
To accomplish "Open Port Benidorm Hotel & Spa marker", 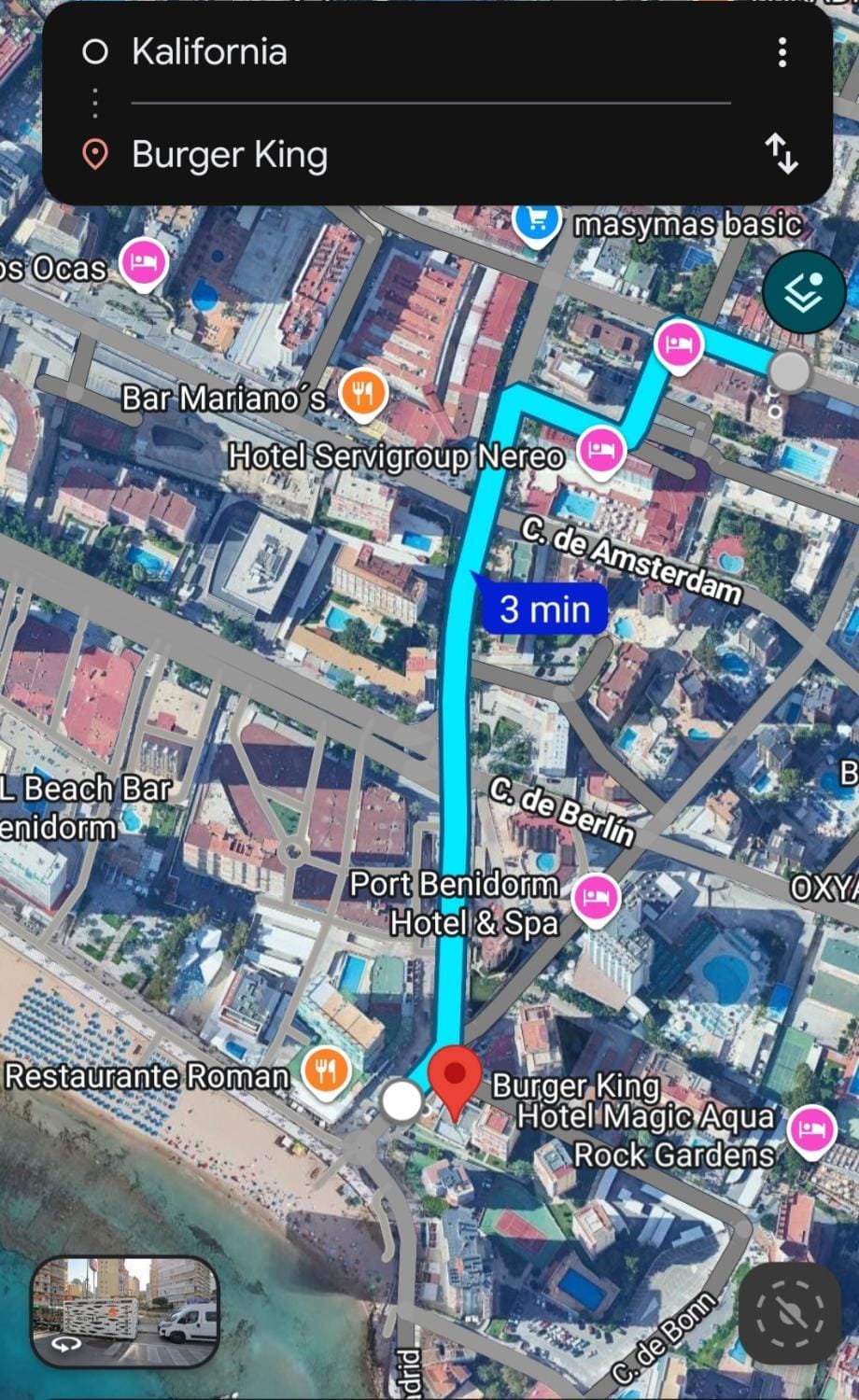I will click(x=596, y=901).
